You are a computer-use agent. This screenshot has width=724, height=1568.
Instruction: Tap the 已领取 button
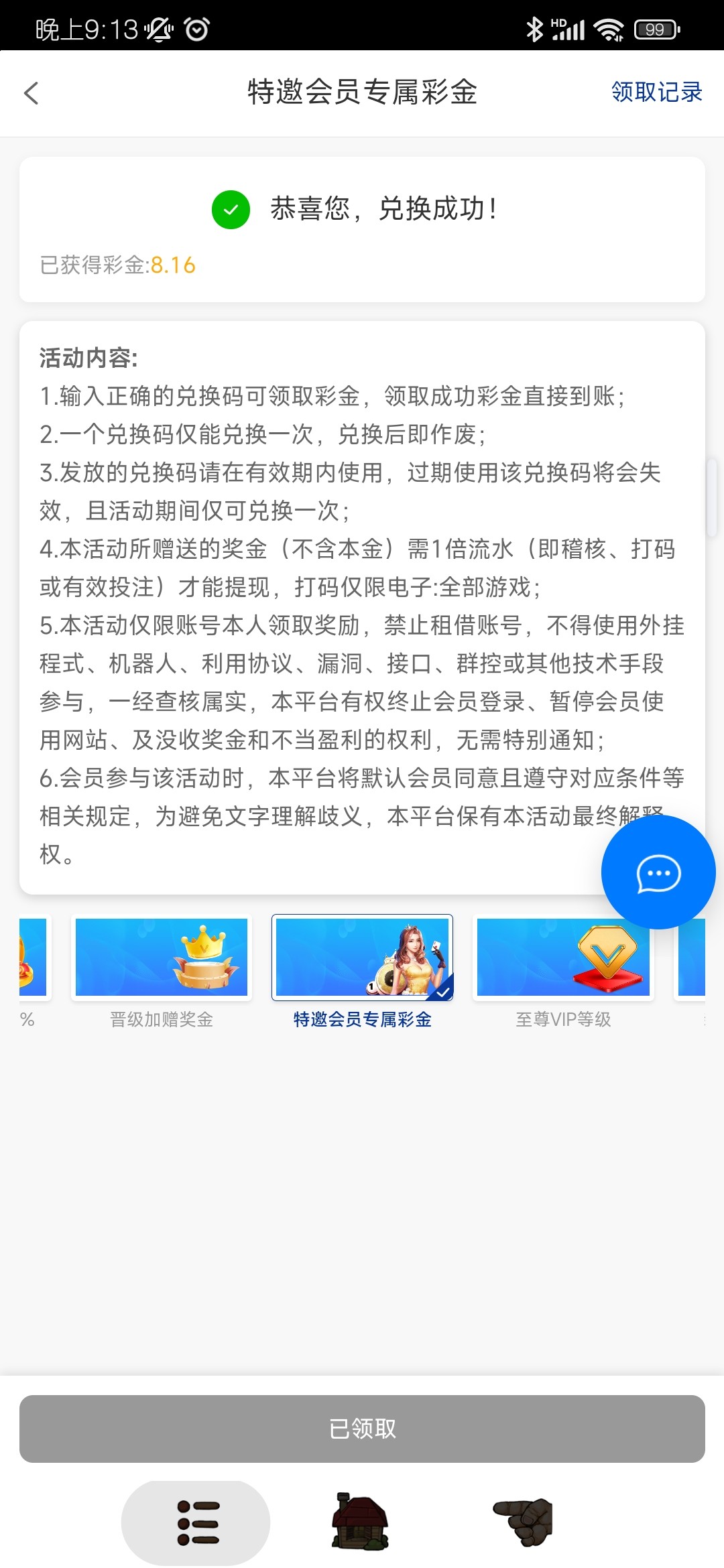pos(362,1429)
